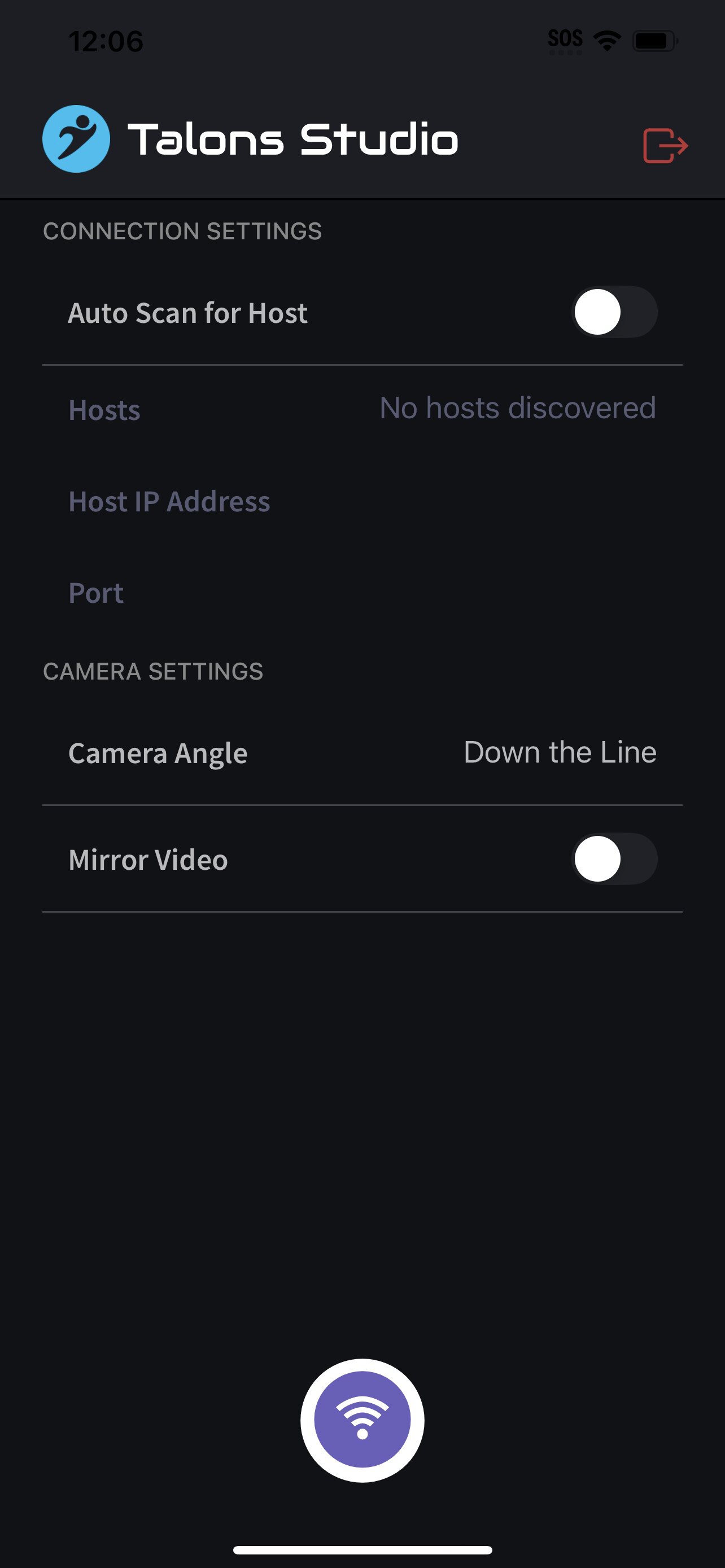The image size is (725, 1568).
Task: Tap the purple Wi-Fi connect button
Action: [362, 1420]
